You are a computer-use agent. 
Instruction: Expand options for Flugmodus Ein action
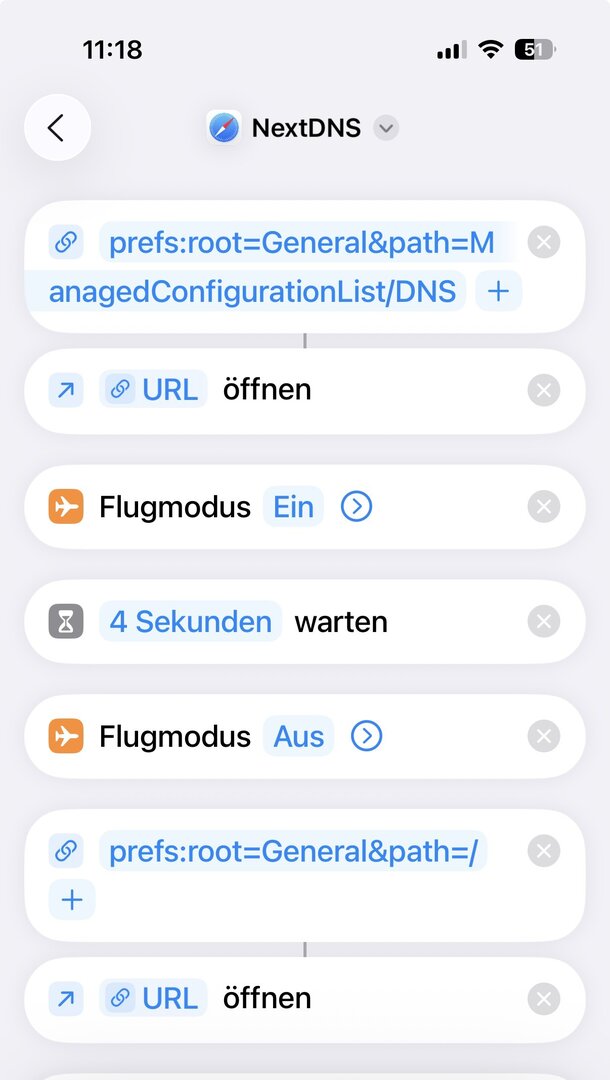coord(356,507)
